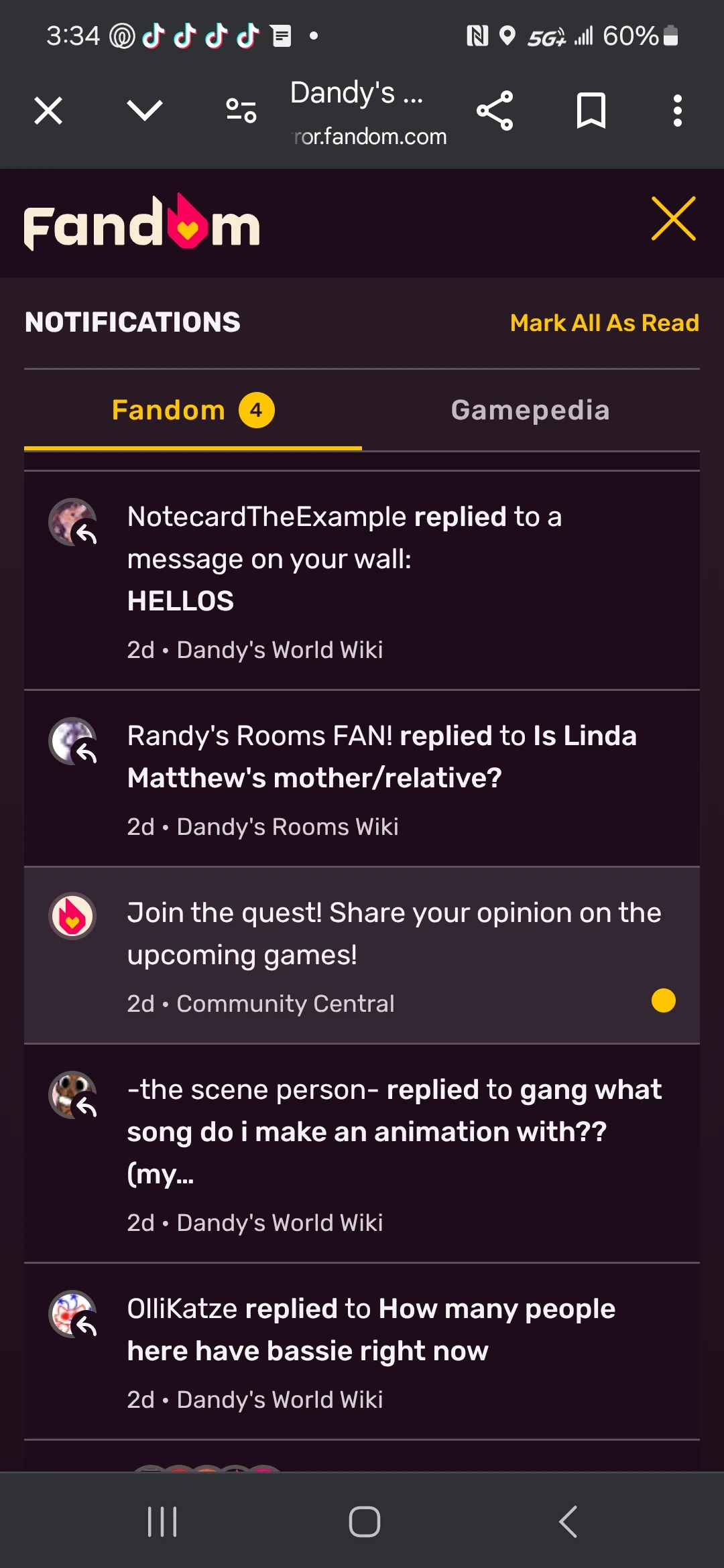The image size is (724, 1568).
Task: Tap the share icon in the browser bar
Action: tap(495, 110)
